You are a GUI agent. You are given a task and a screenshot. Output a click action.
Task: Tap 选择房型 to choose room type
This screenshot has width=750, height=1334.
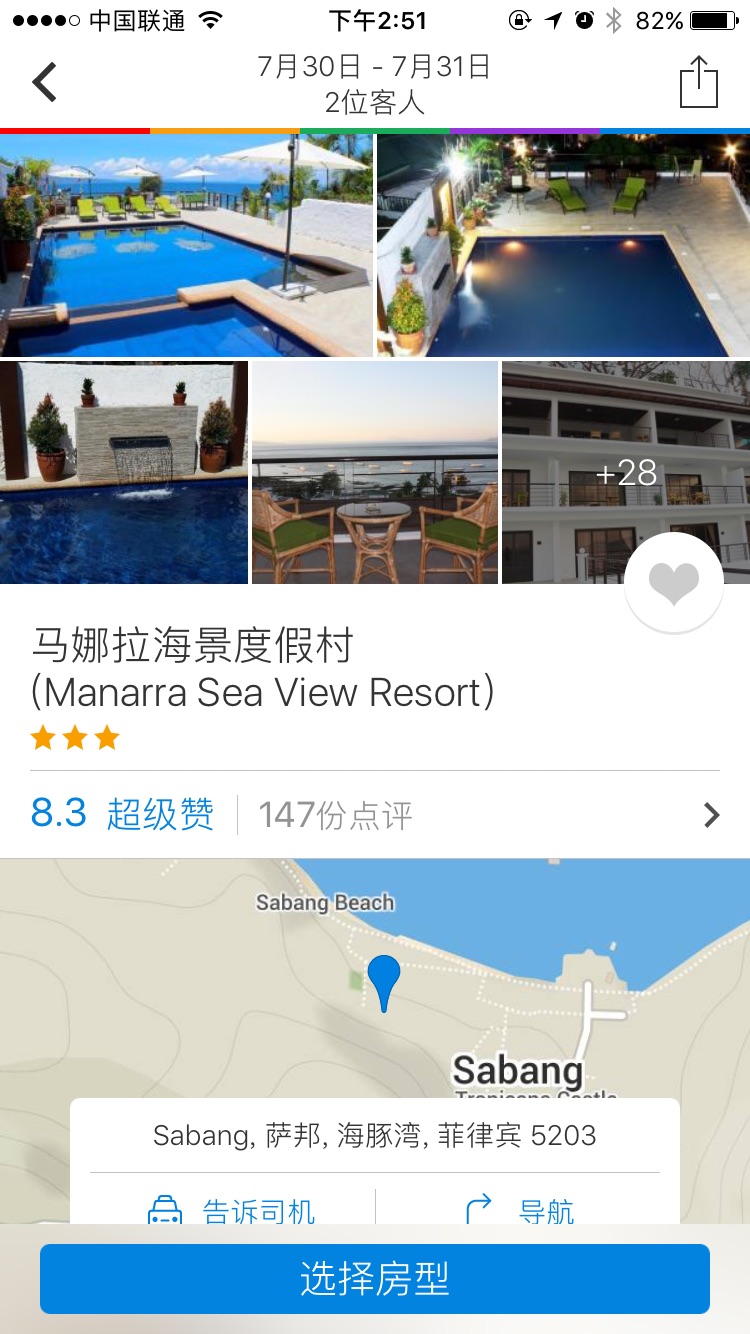coord(375,1279)
